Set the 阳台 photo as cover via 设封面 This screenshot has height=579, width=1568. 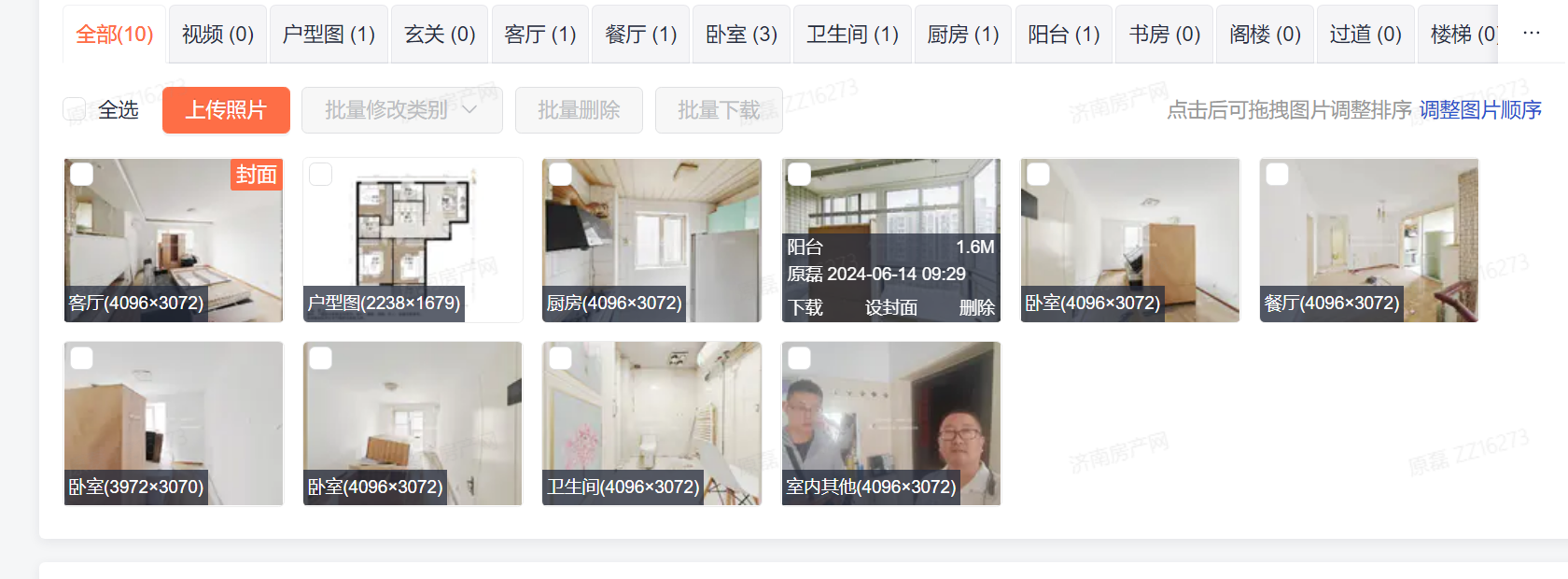click(x=890, y=307)
